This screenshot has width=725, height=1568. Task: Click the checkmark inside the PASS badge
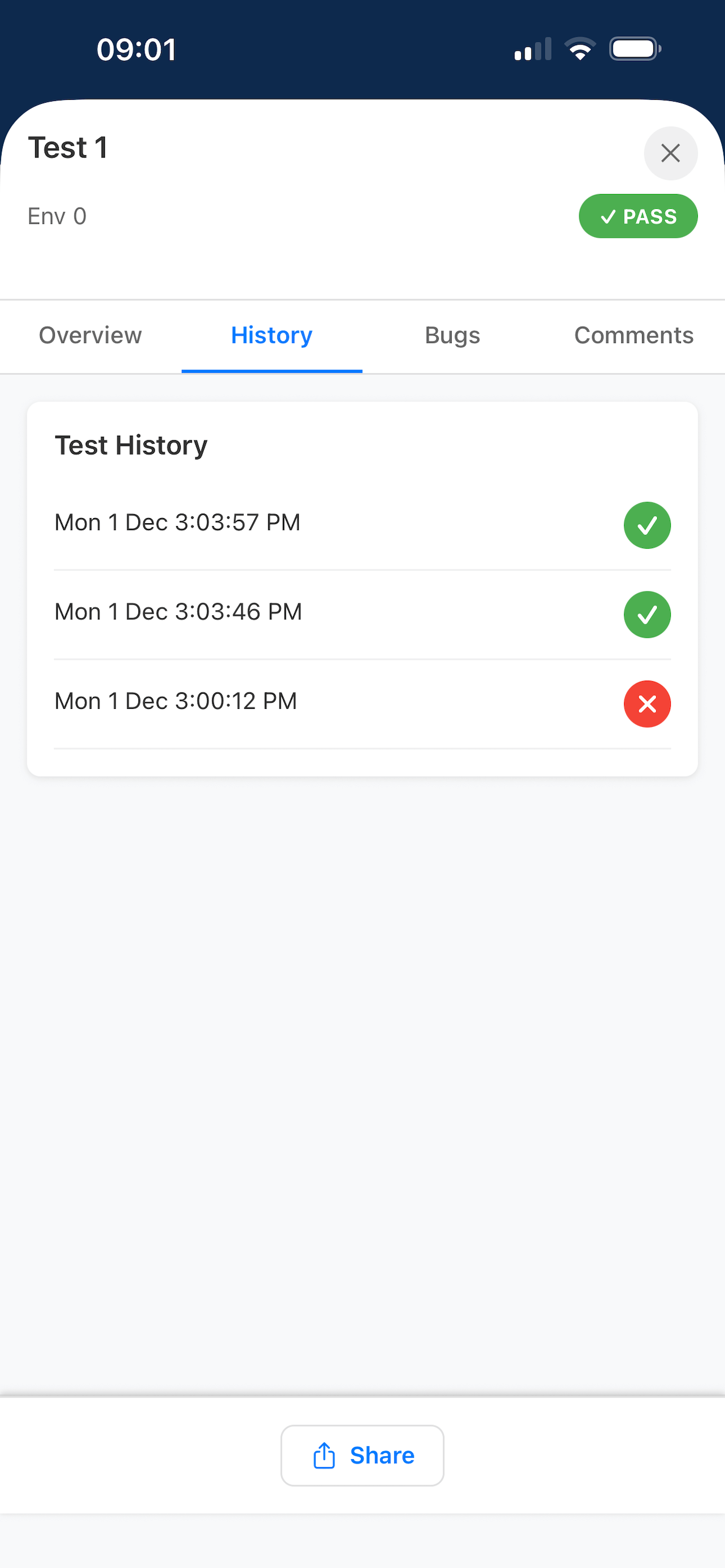[x=608, y=216]
